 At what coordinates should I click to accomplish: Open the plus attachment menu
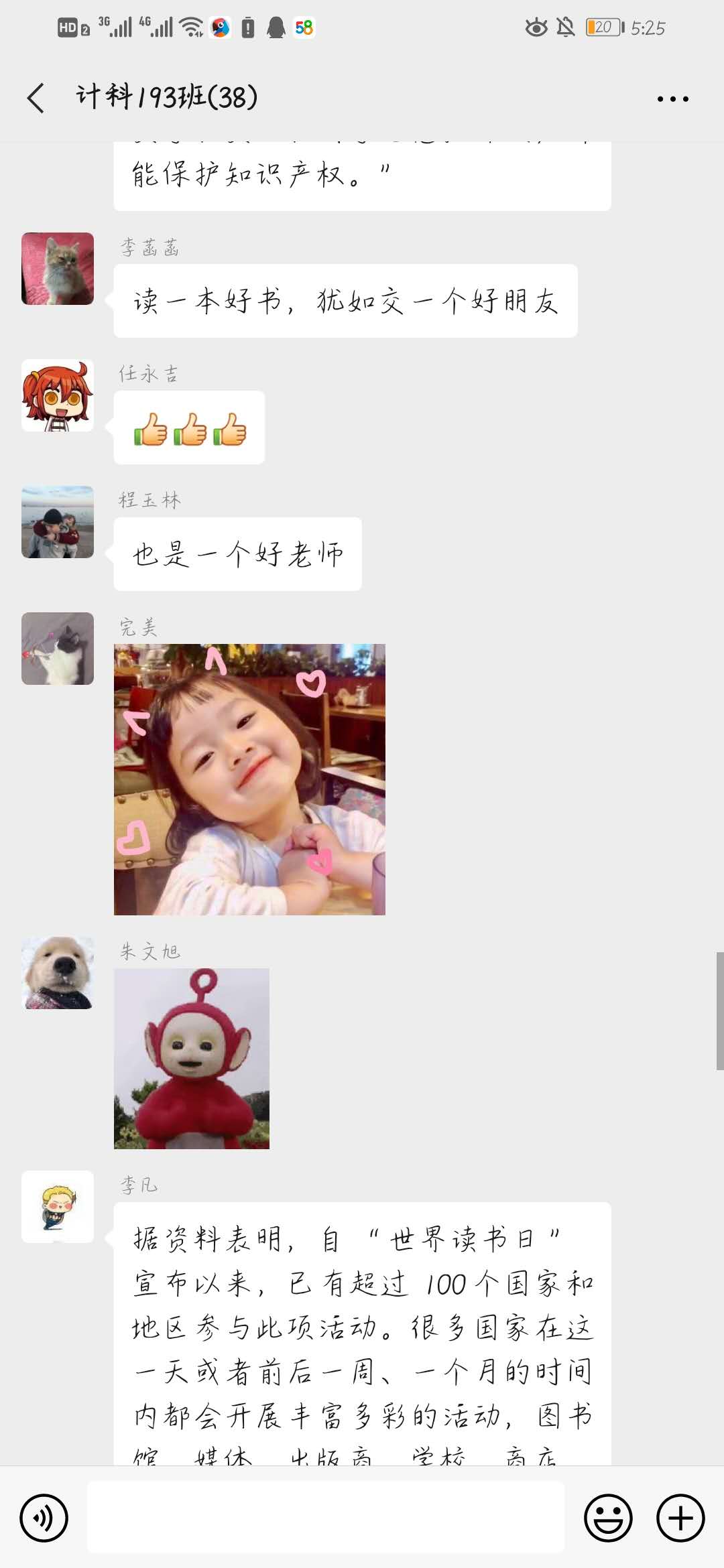(x=680, y=1518)
